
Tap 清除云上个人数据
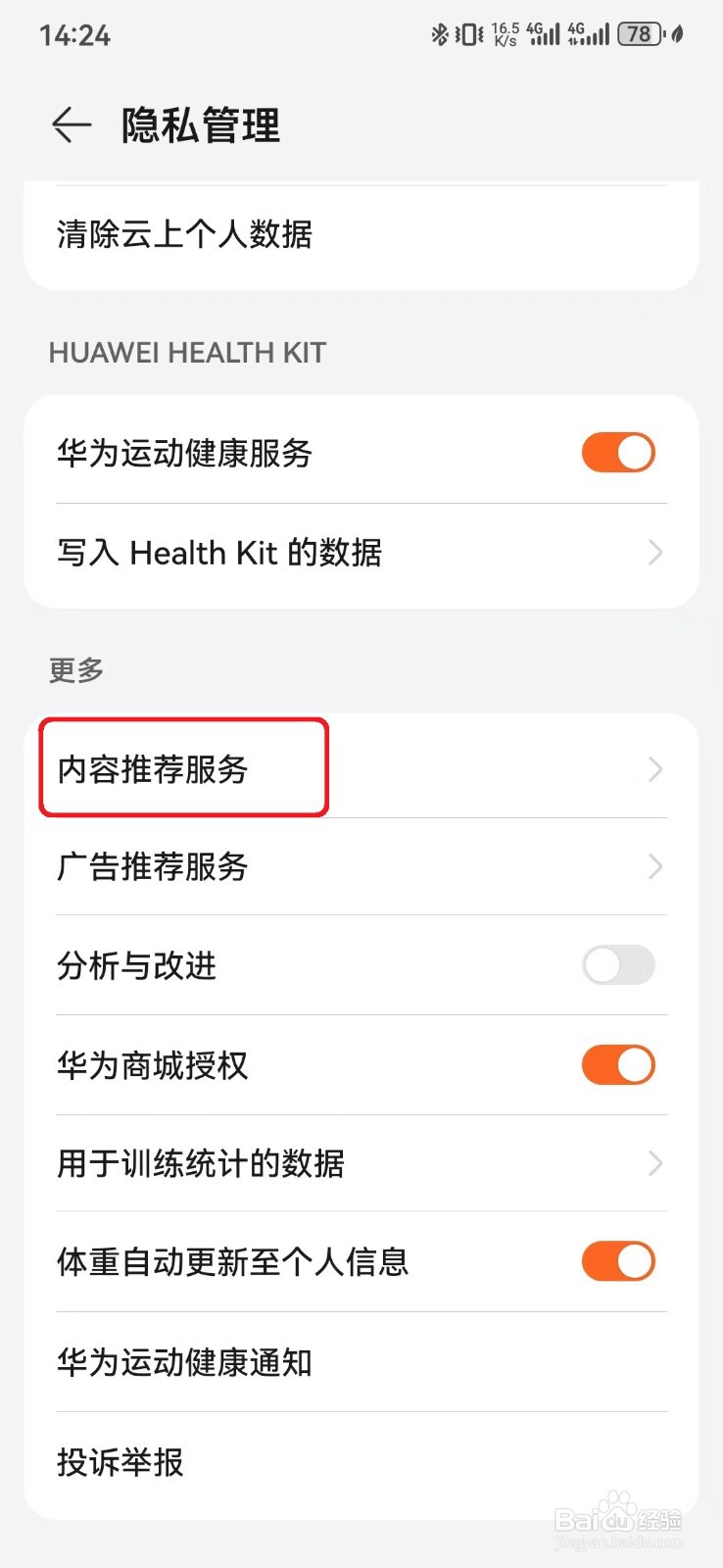183,235
